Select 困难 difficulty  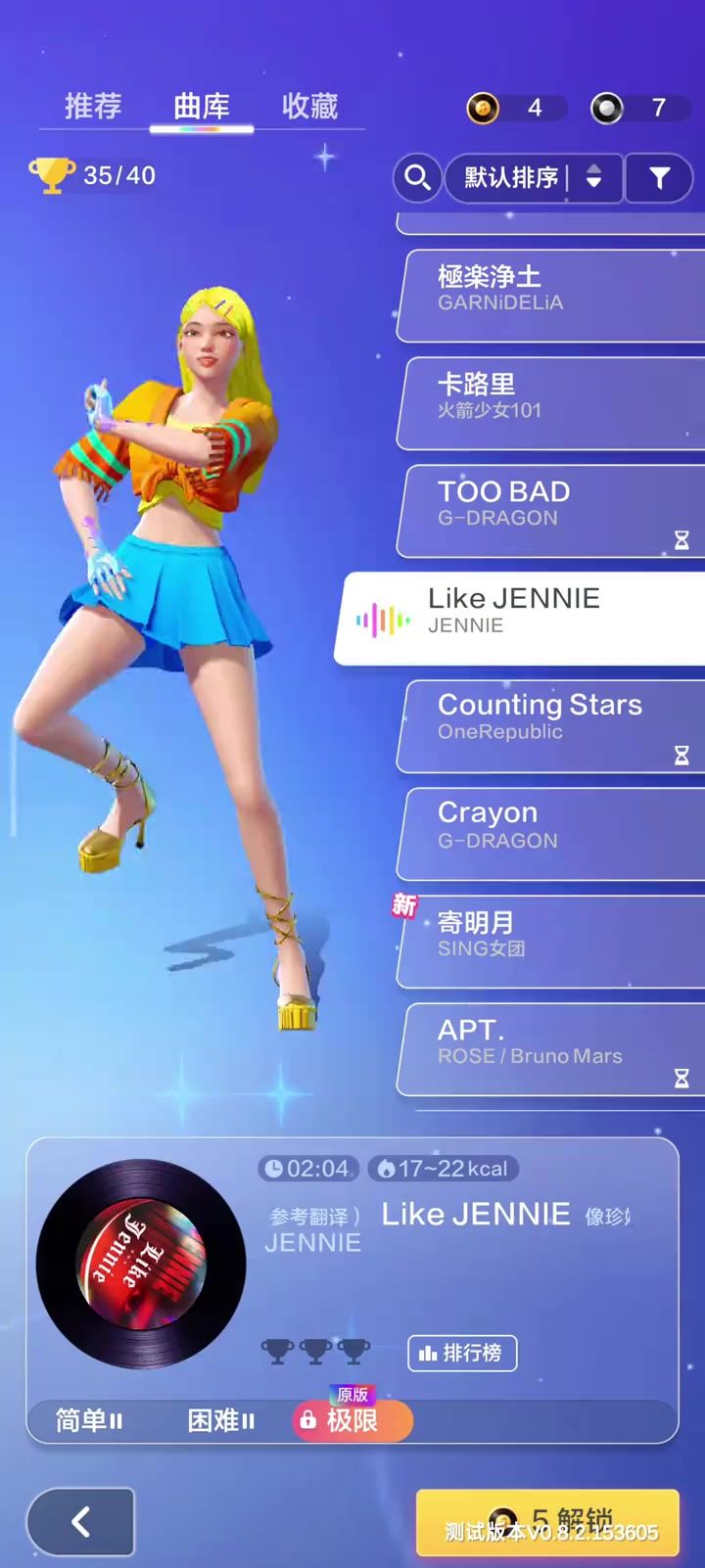click(220, 1420)
